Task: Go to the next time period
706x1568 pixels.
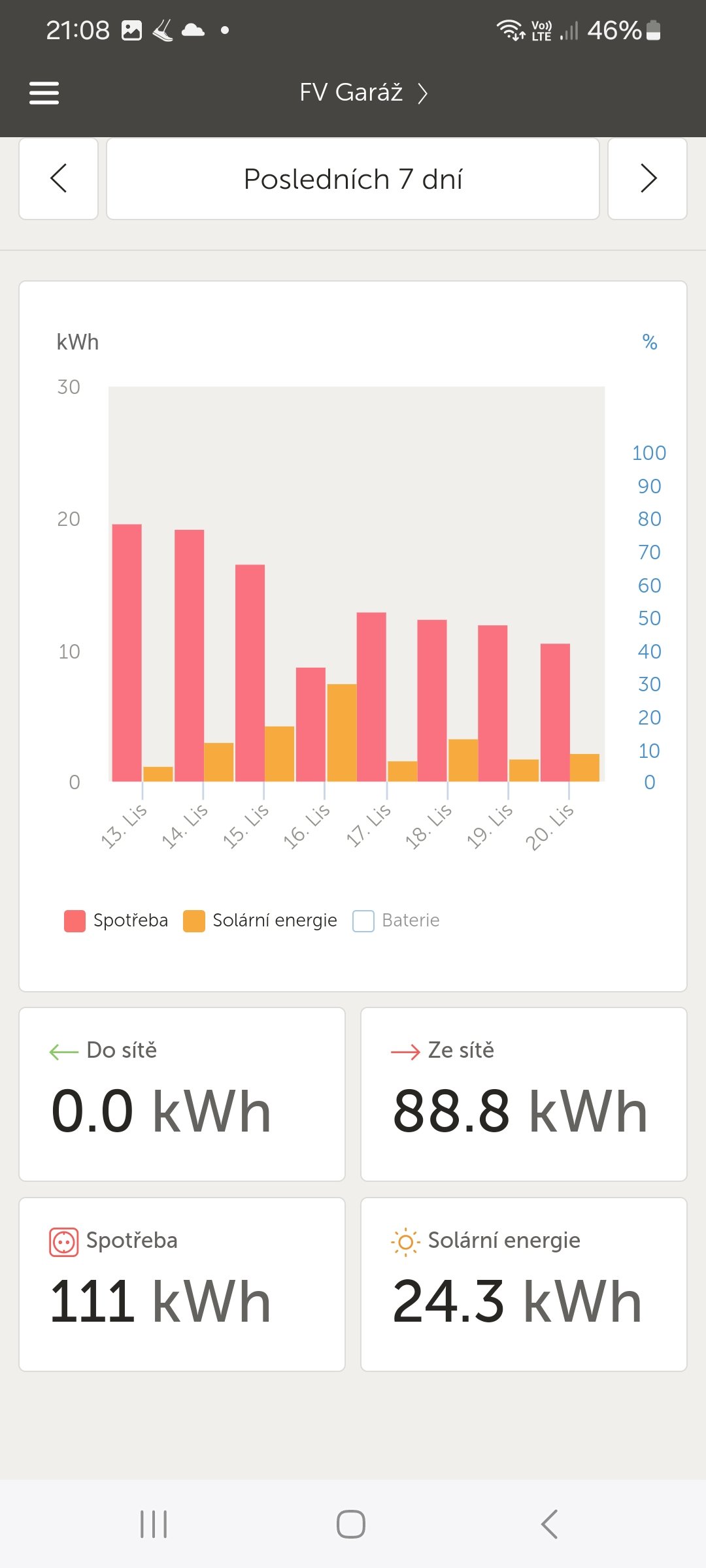Action: [647, 179]
